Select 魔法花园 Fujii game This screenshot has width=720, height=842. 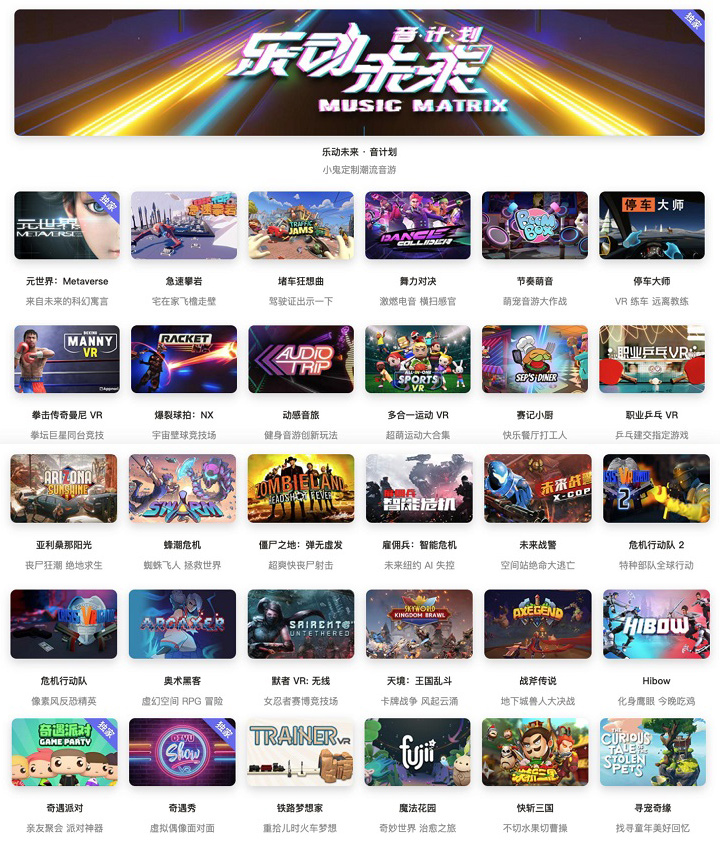click(x=418, y=752)
